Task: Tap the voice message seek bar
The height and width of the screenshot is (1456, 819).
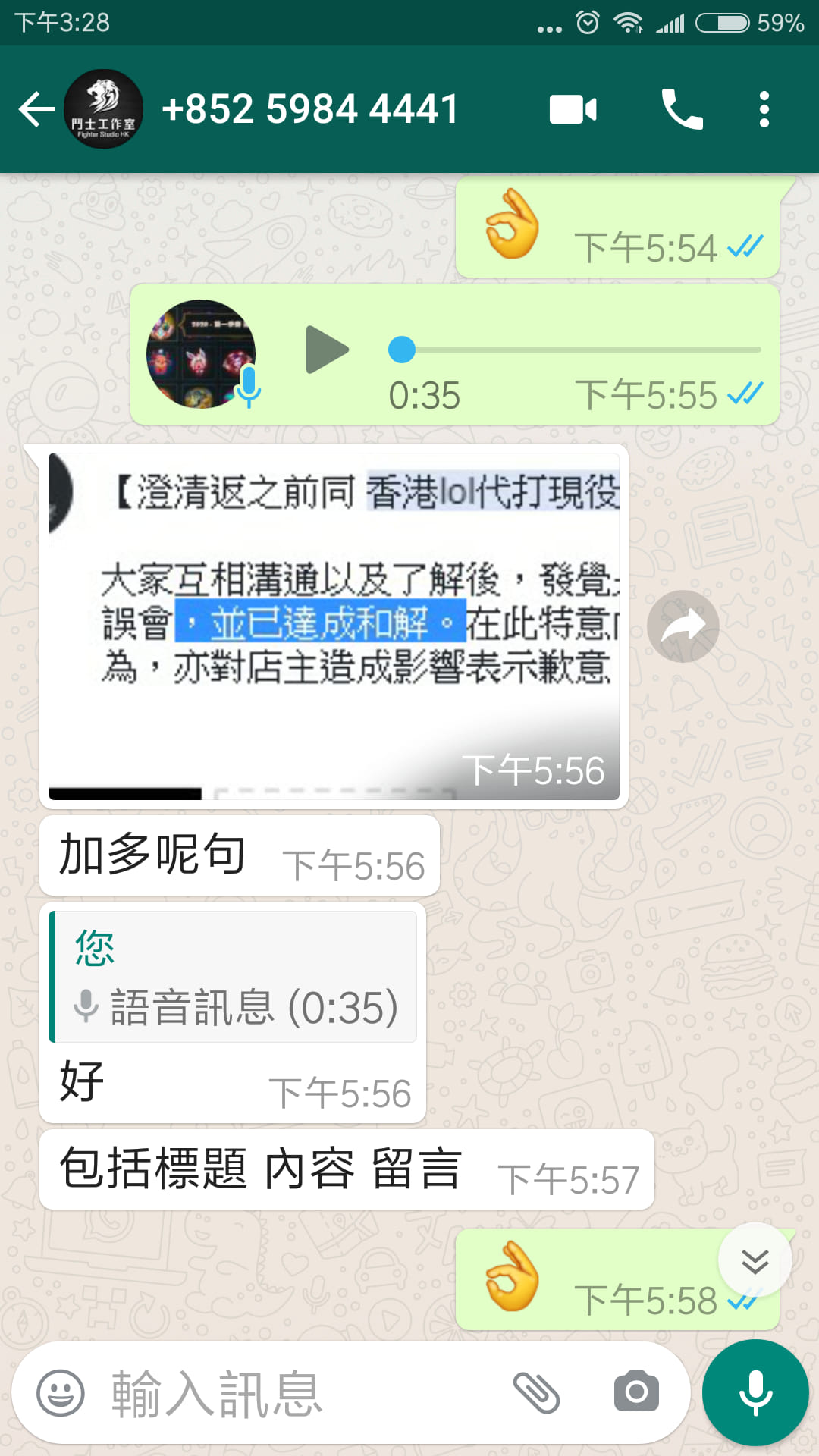Action: (x=576, y=350)
